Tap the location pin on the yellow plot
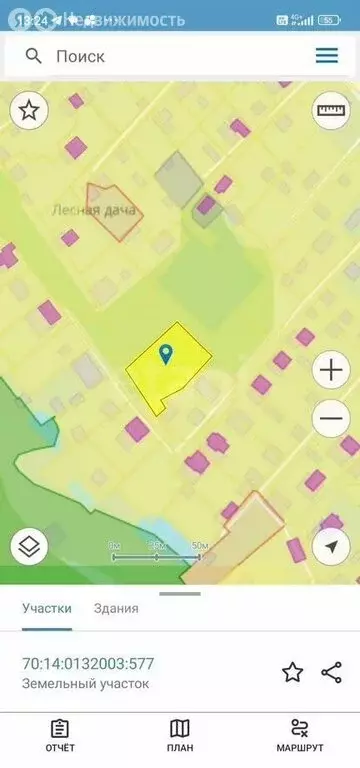 166,354
